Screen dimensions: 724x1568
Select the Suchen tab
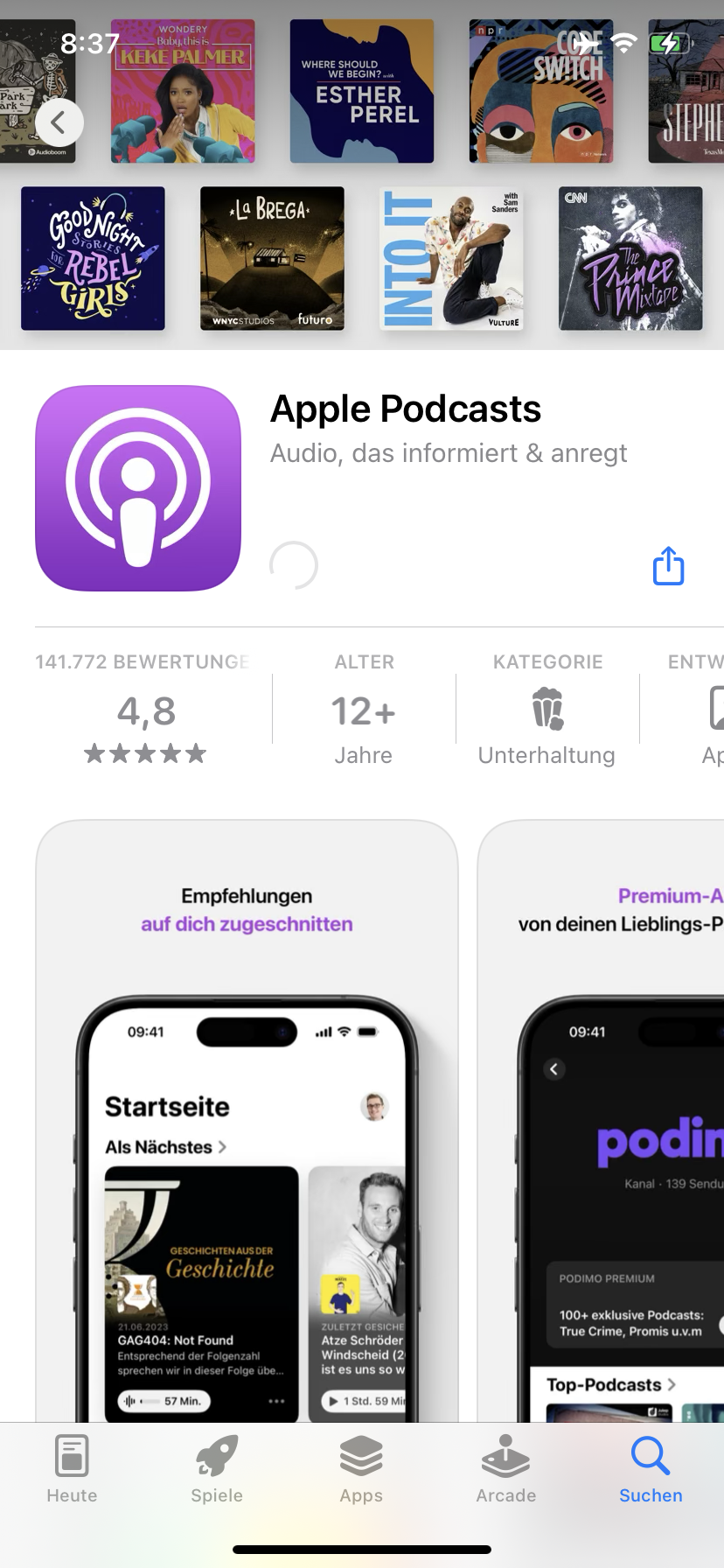651,1469
